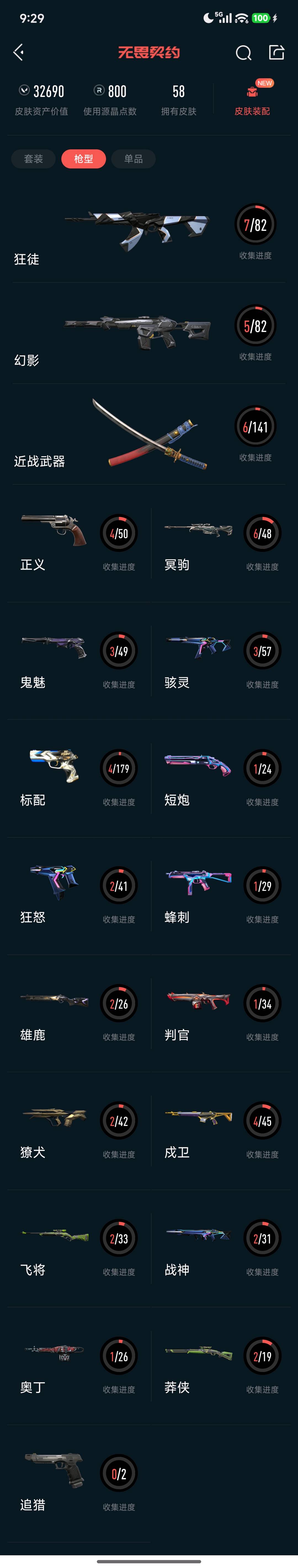Share this skin collection page
The image size is (298, 1568).
pos(277,52)
